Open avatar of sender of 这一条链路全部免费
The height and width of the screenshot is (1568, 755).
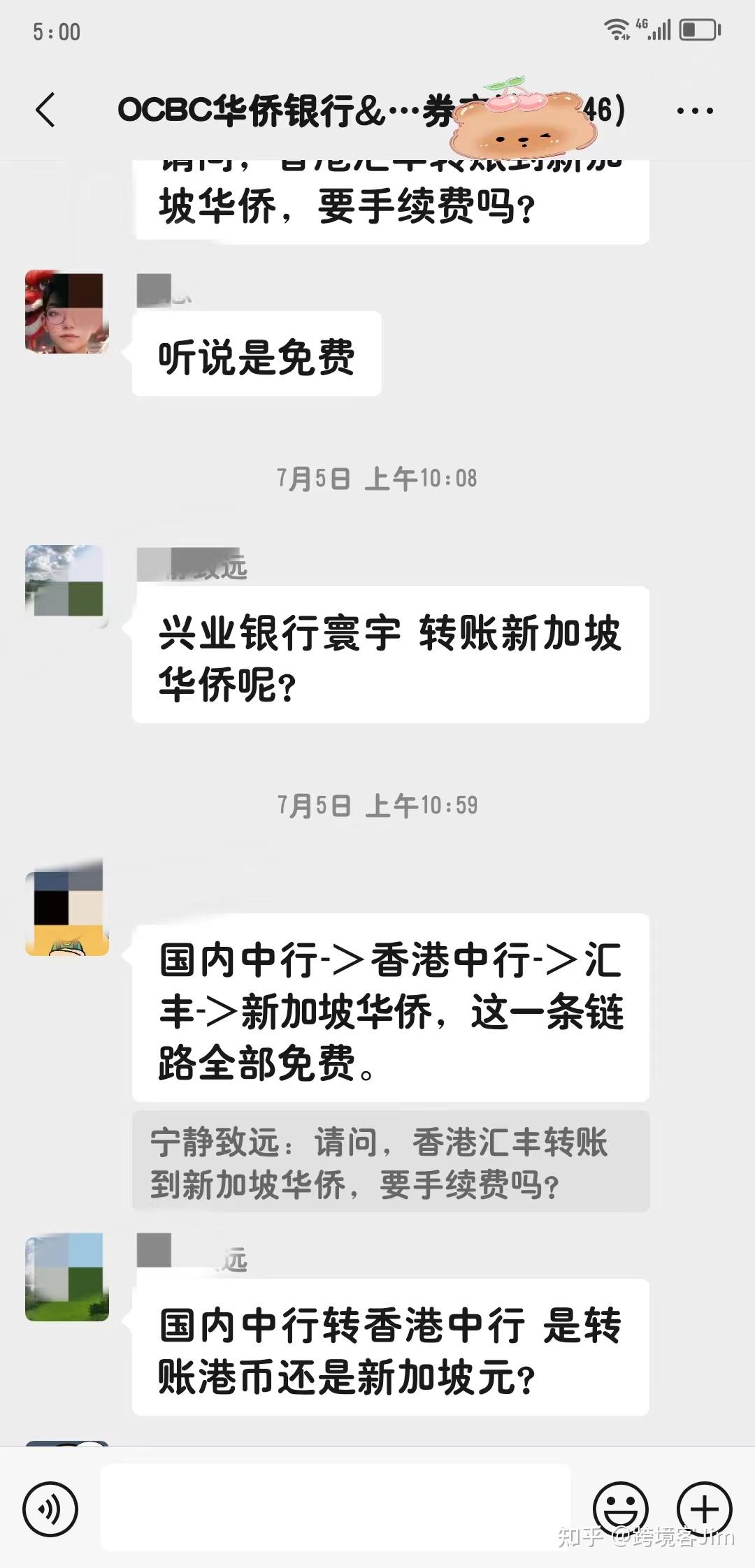[67, 913]
